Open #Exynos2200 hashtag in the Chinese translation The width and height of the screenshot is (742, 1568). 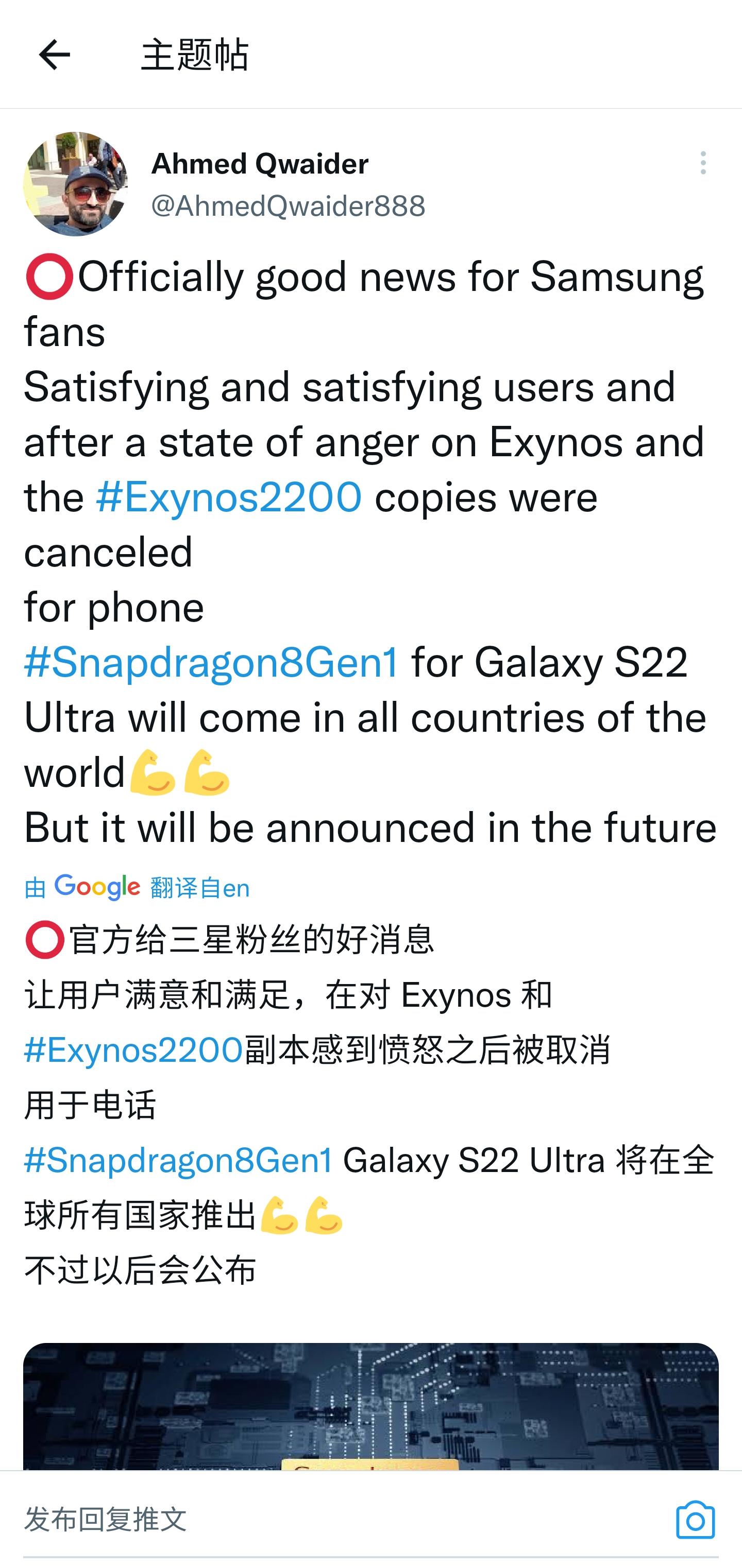[133, 1050]
